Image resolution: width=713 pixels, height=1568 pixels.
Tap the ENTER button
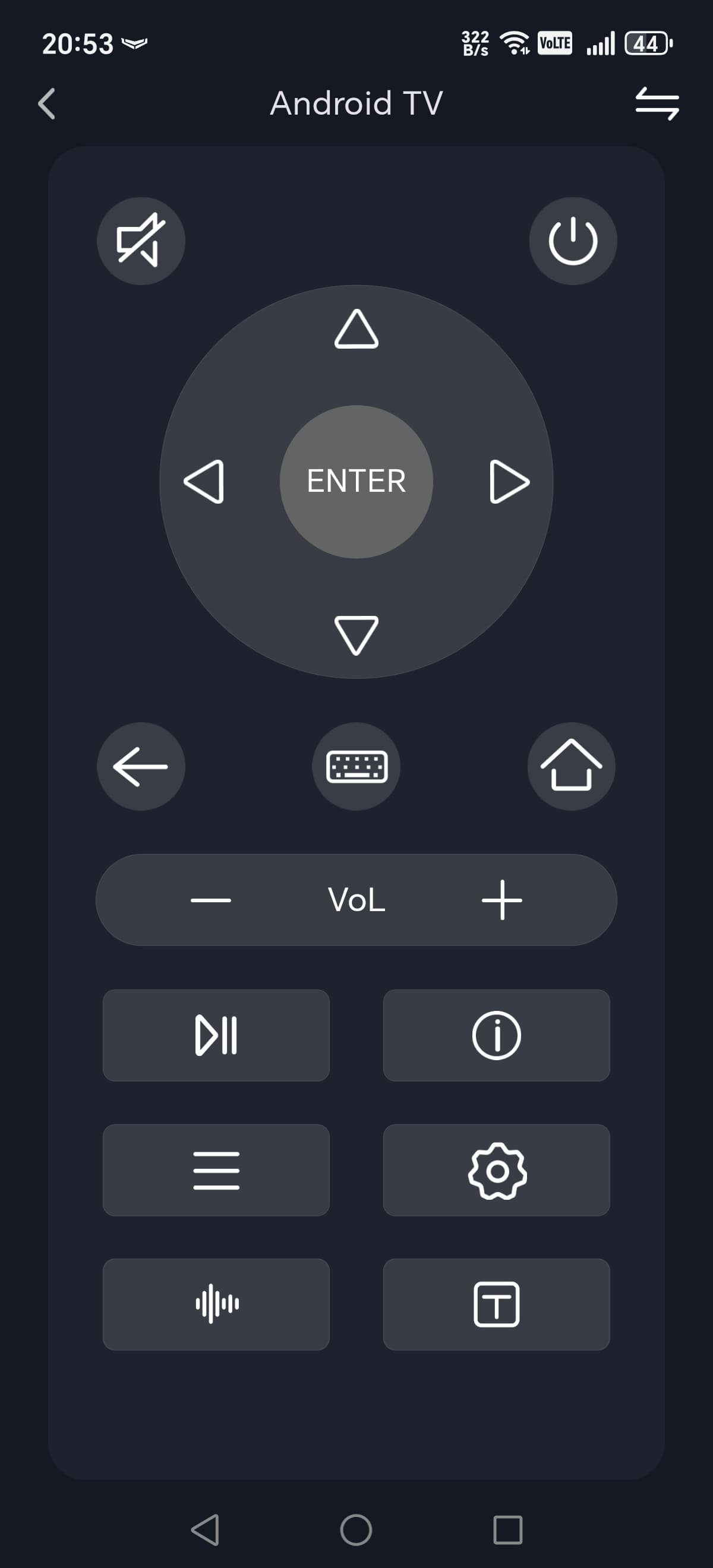click(x=356, y=482)
